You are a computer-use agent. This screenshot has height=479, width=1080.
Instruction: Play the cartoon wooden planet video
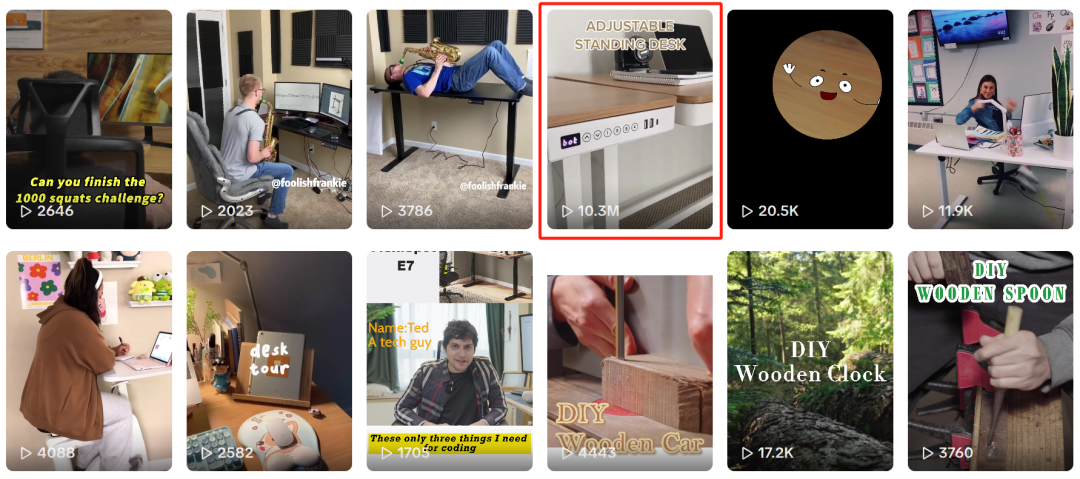[x=809, y=119]
